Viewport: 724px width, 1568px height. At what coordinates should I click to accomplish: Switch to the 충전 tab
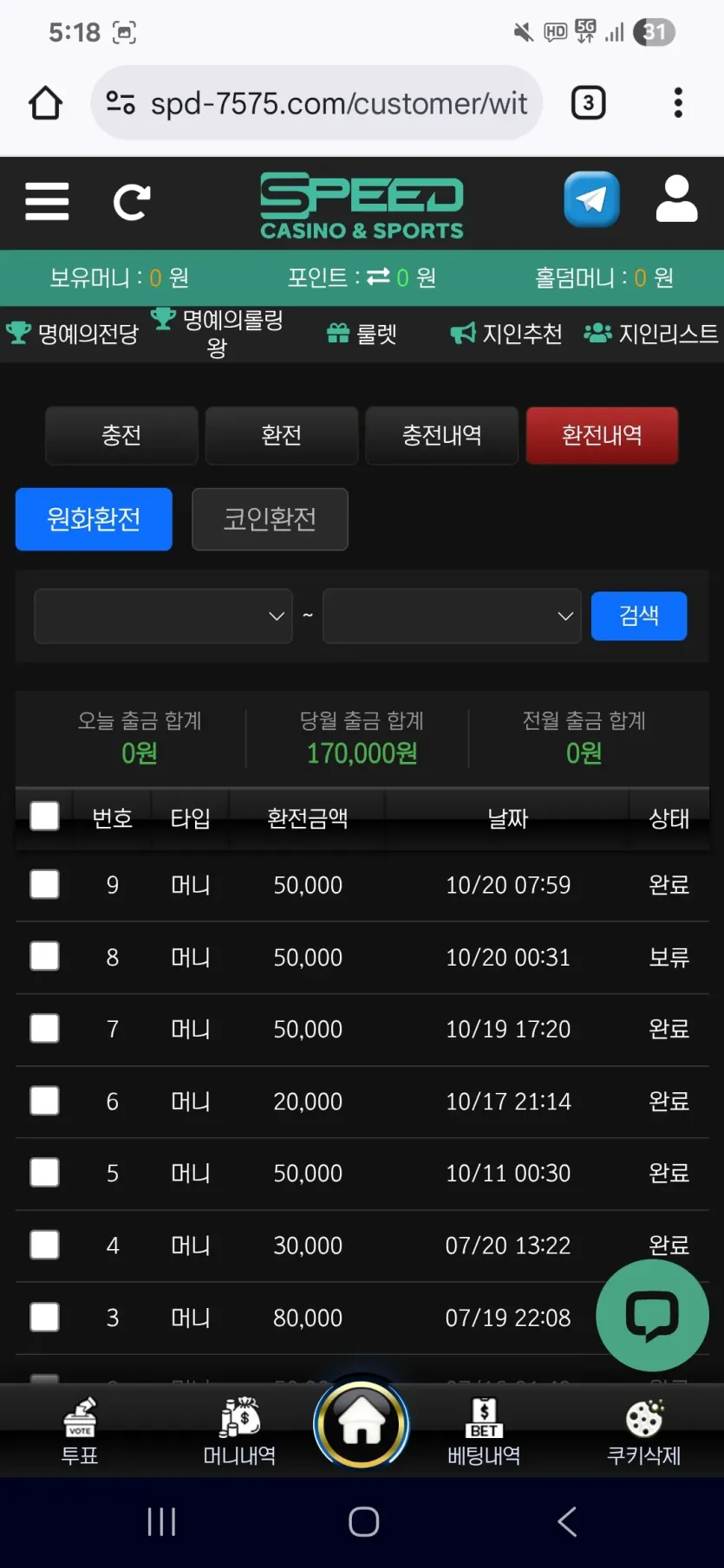(x=121, y=435)
